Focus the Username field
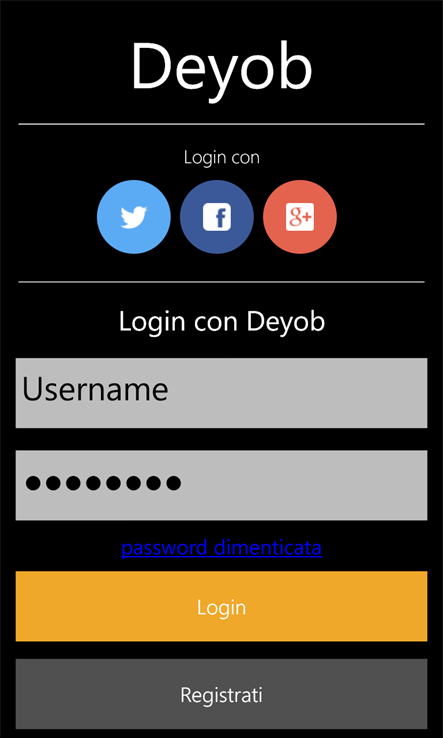The height and width of the screenshot is (738, 443). [221, 393]
